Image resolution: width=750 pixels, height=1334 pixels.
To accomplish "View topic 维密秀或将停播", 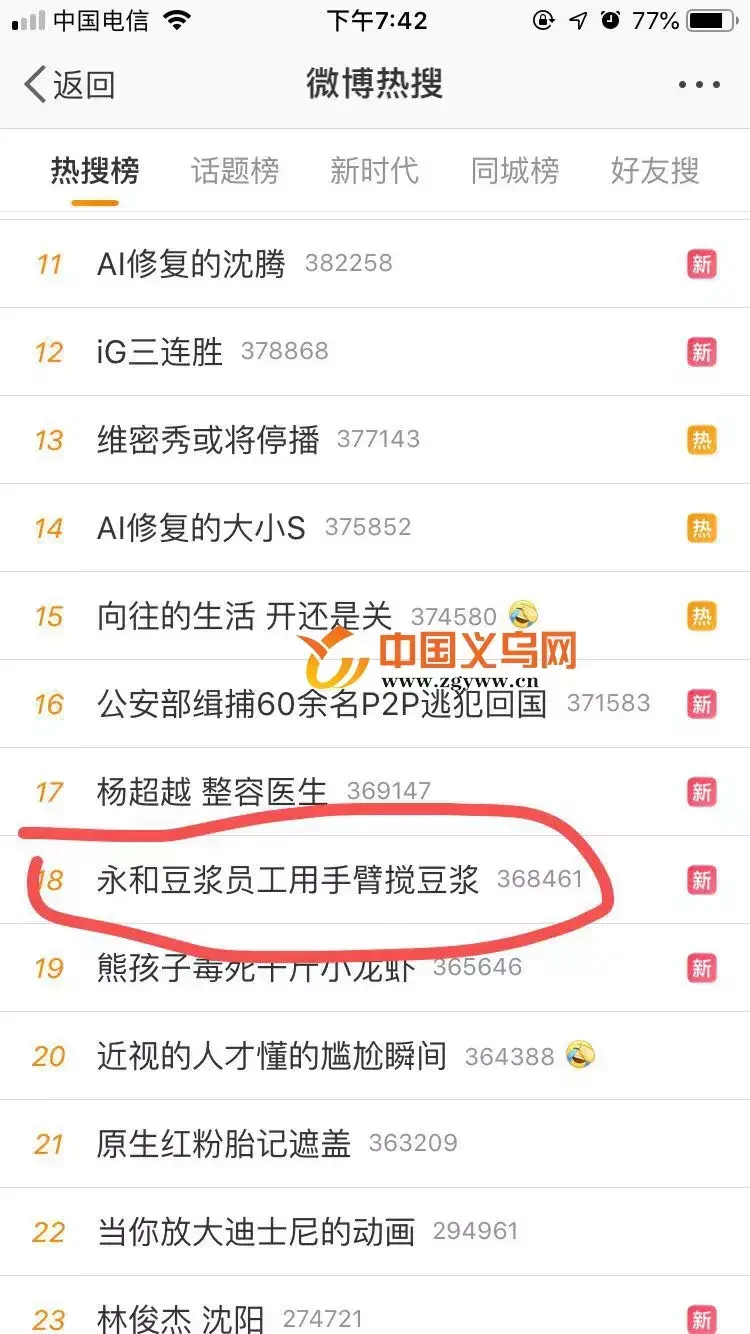I will (208, 440).
